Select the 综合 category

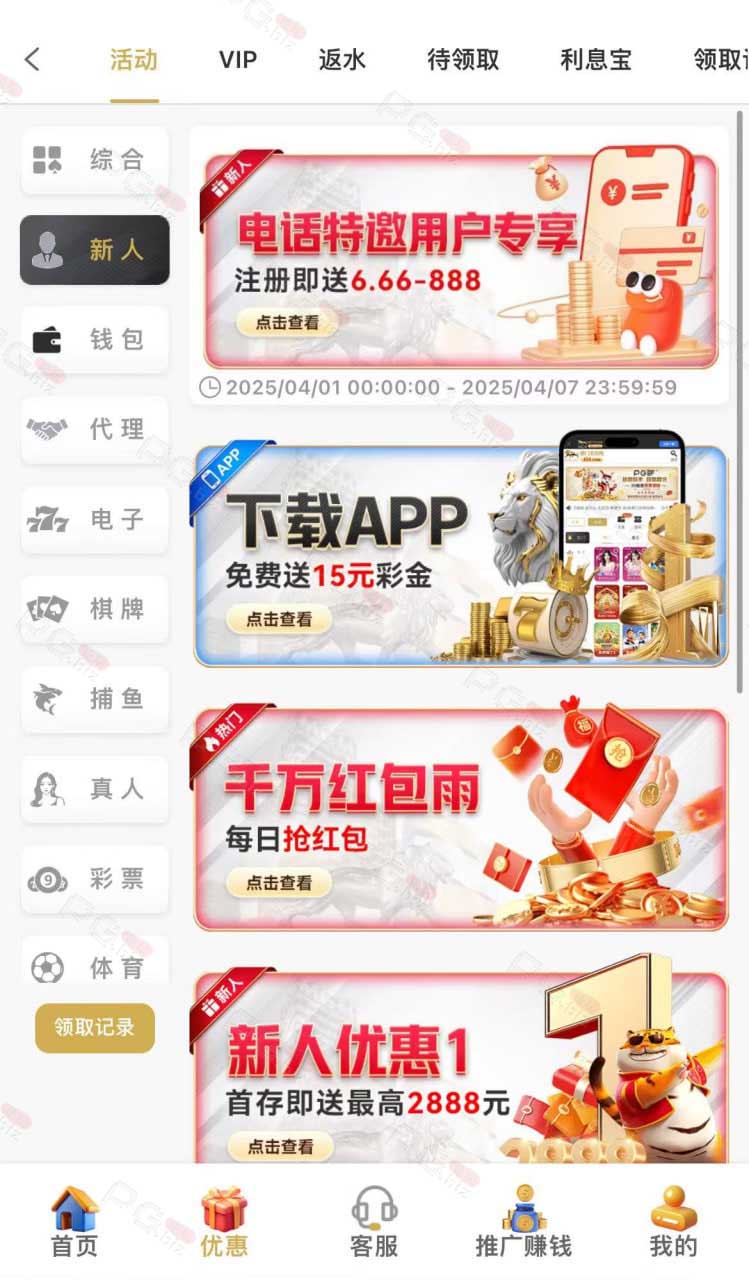pos(94,160)
